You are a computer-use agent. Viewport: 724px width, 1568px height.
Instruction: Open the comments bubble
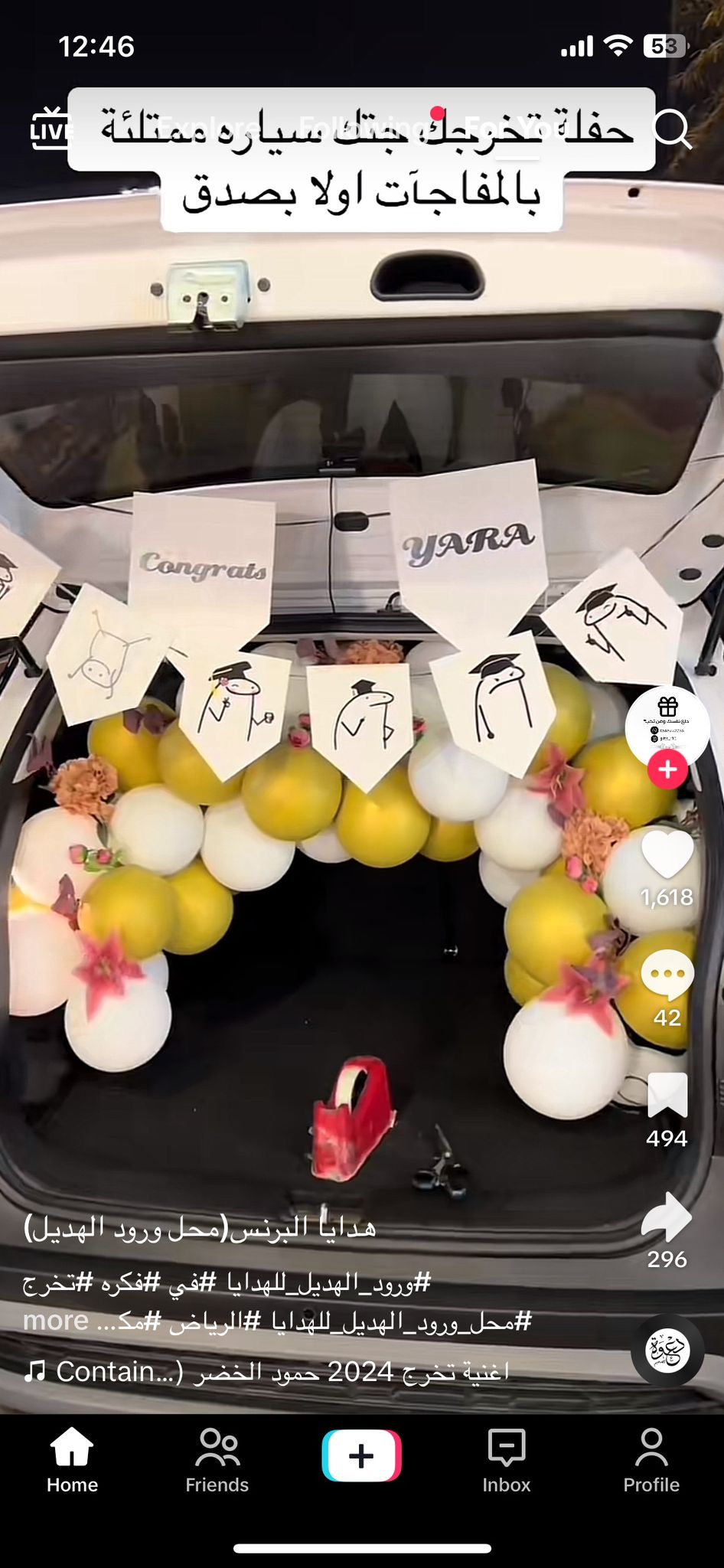click(x=667, y=974)
